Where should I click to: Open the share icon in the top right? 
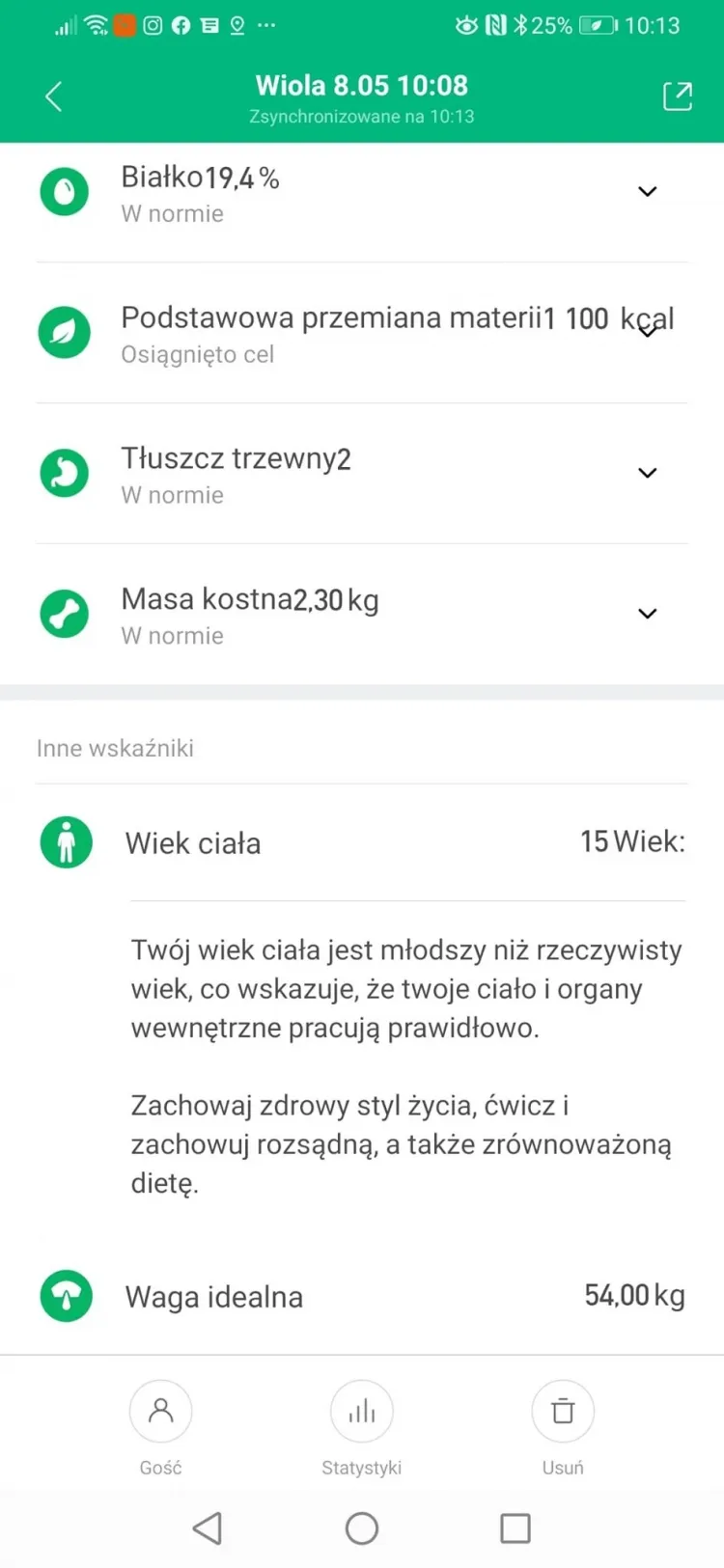(x=678, y=96)
